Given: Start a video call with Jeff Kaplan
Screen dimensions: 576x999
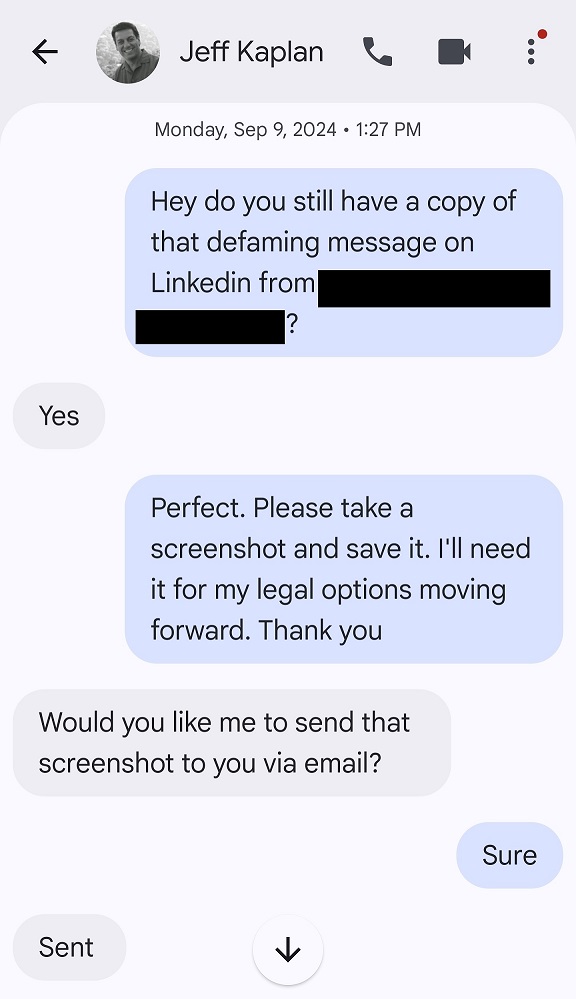Looking at the screenshot, I should point(454,52).
